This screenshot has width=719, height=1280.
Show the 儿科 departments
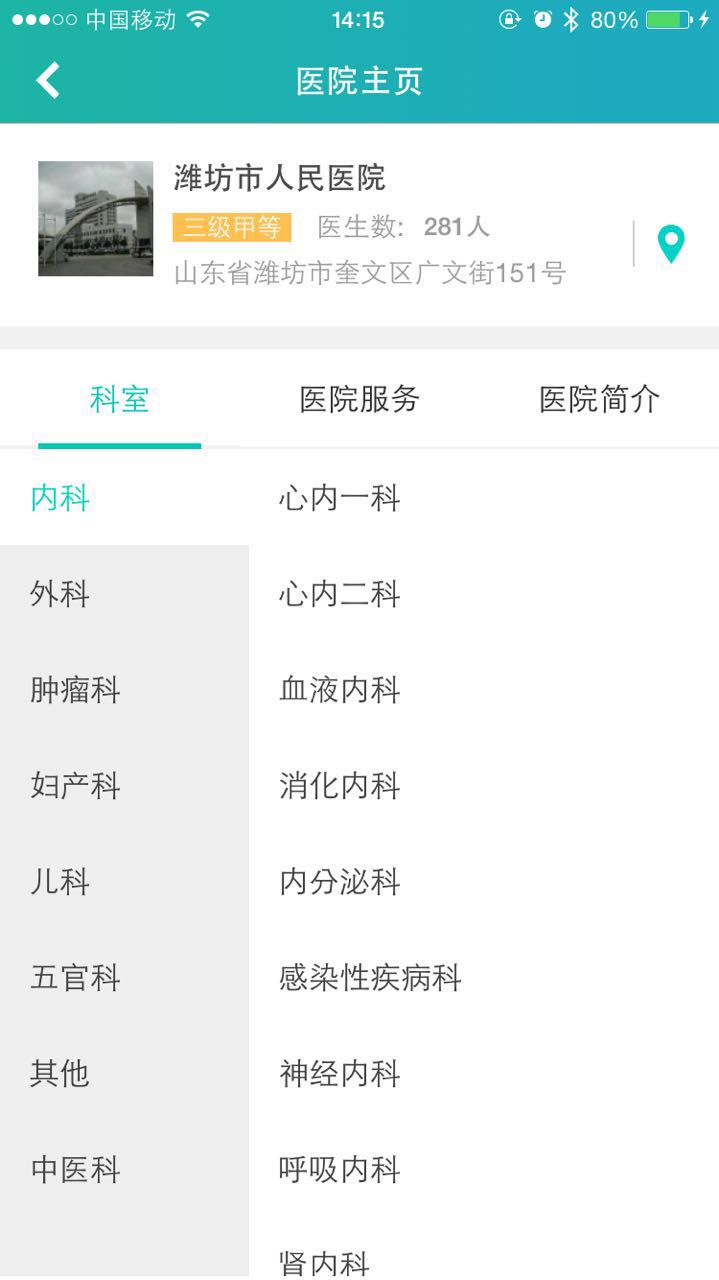pos(60,882)
